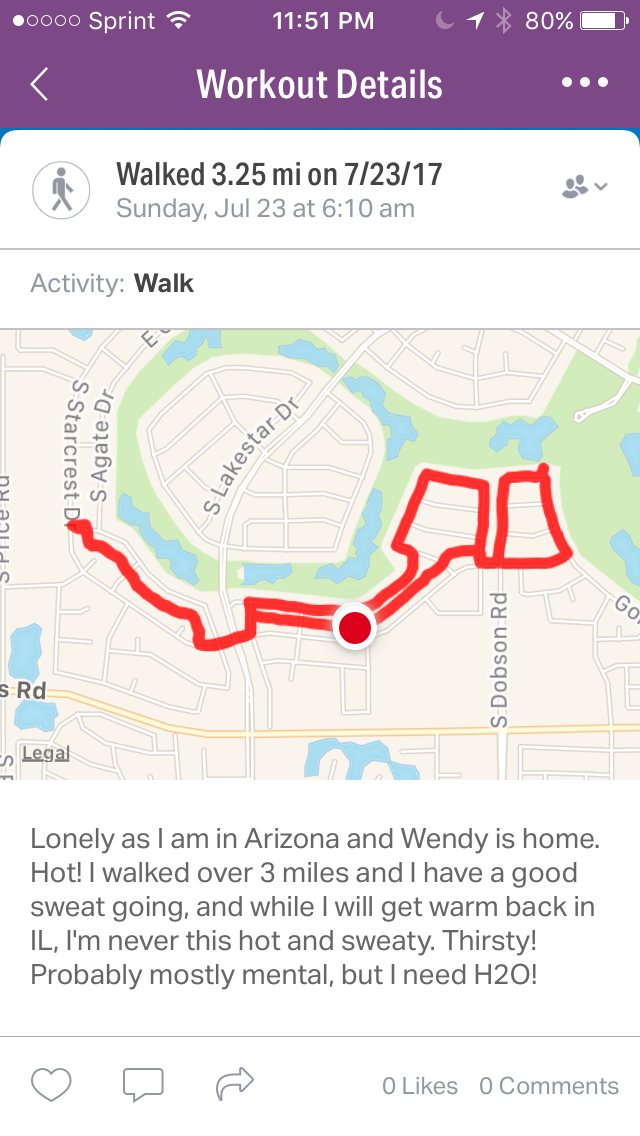Image resolution: width=640 pixels, height=1136 pixels.
Task: Open the Legal link on map
Action: coord(45,753)
